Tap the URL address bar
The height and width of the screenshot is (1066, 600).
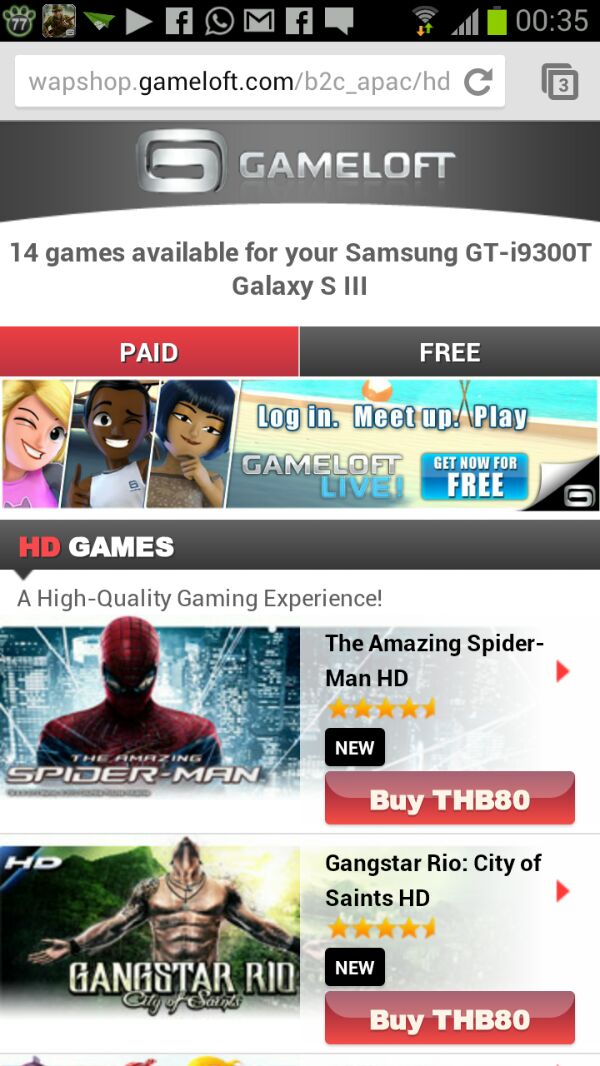[240, 82]
